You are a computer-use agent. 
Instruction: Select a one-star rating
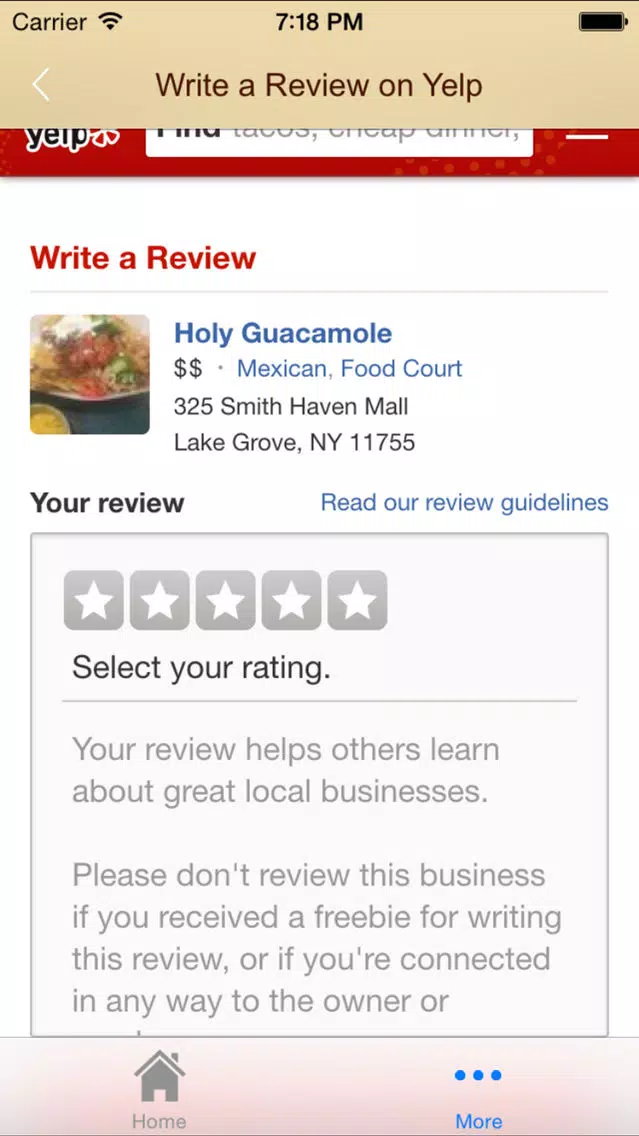pos(94,601)
